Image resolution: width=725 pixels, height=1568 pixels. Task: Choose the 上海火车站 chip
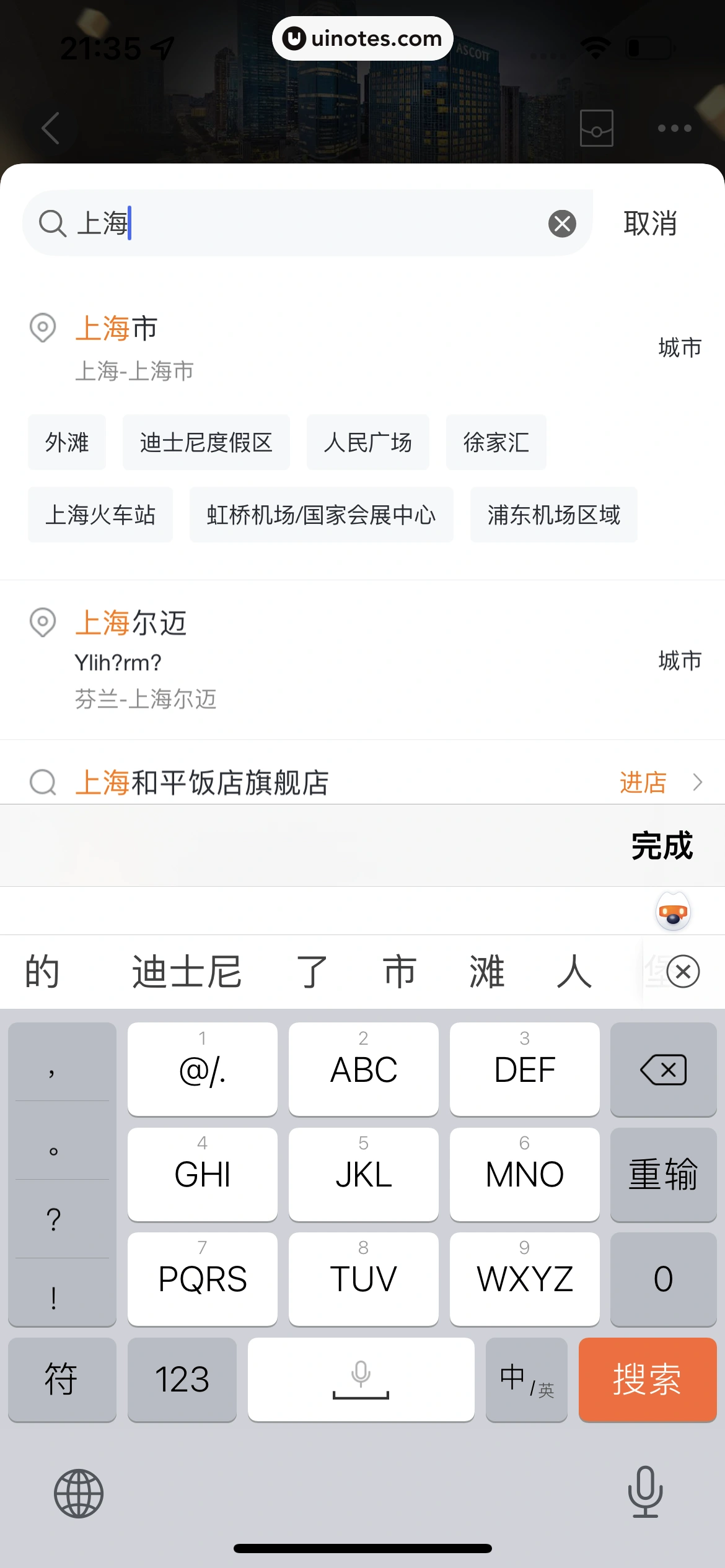point(100,515)
